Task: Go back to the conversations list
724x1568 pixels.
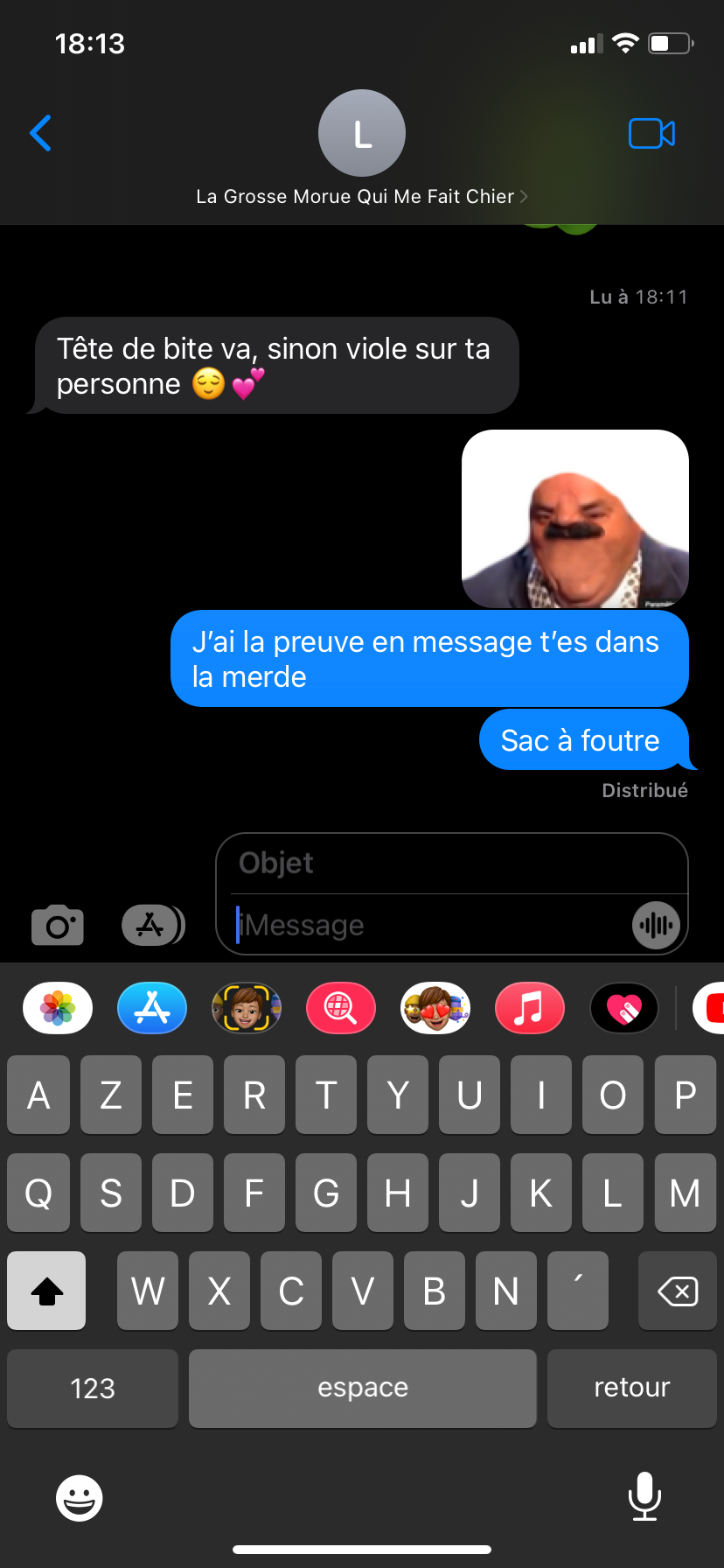Action: coord(40,133)
